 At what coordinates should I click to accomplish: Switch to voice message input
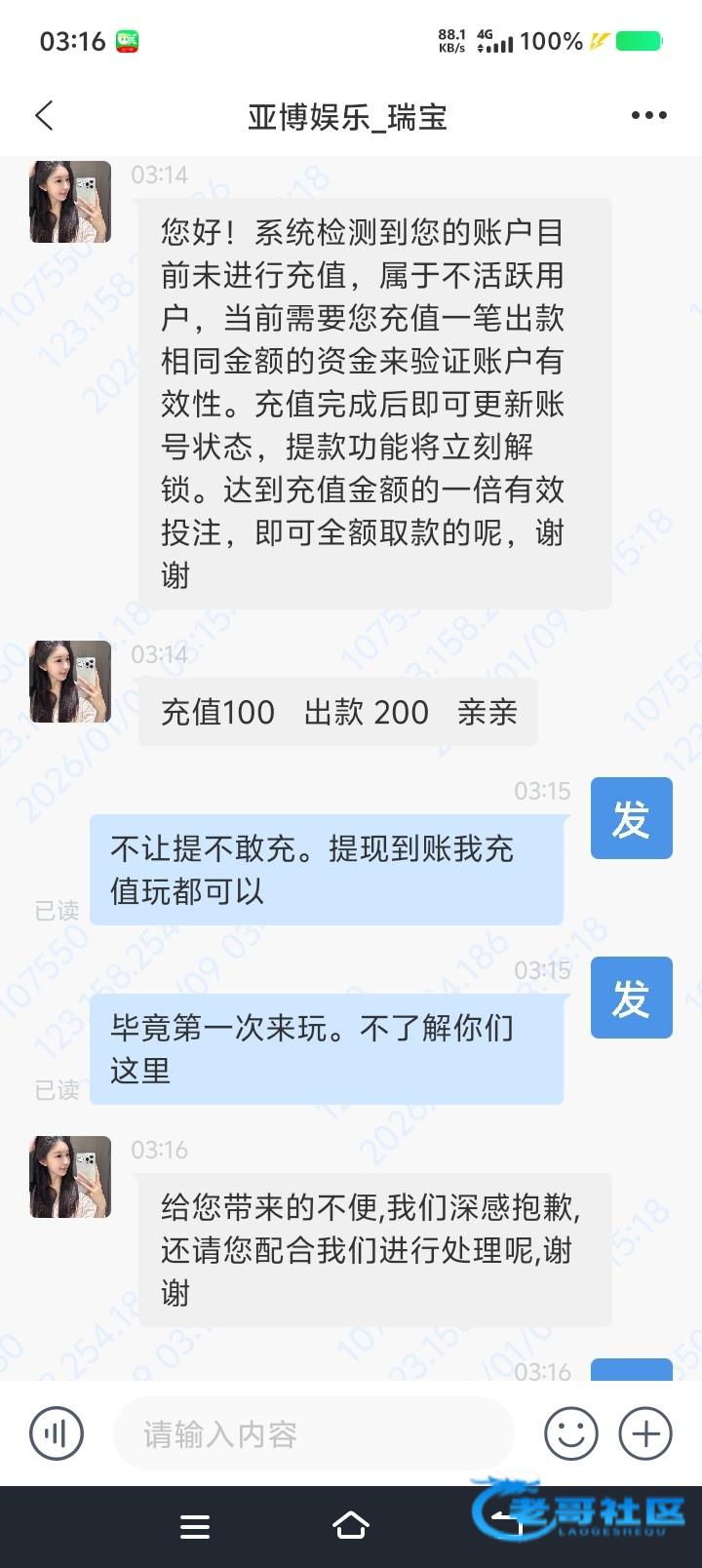57,1433
